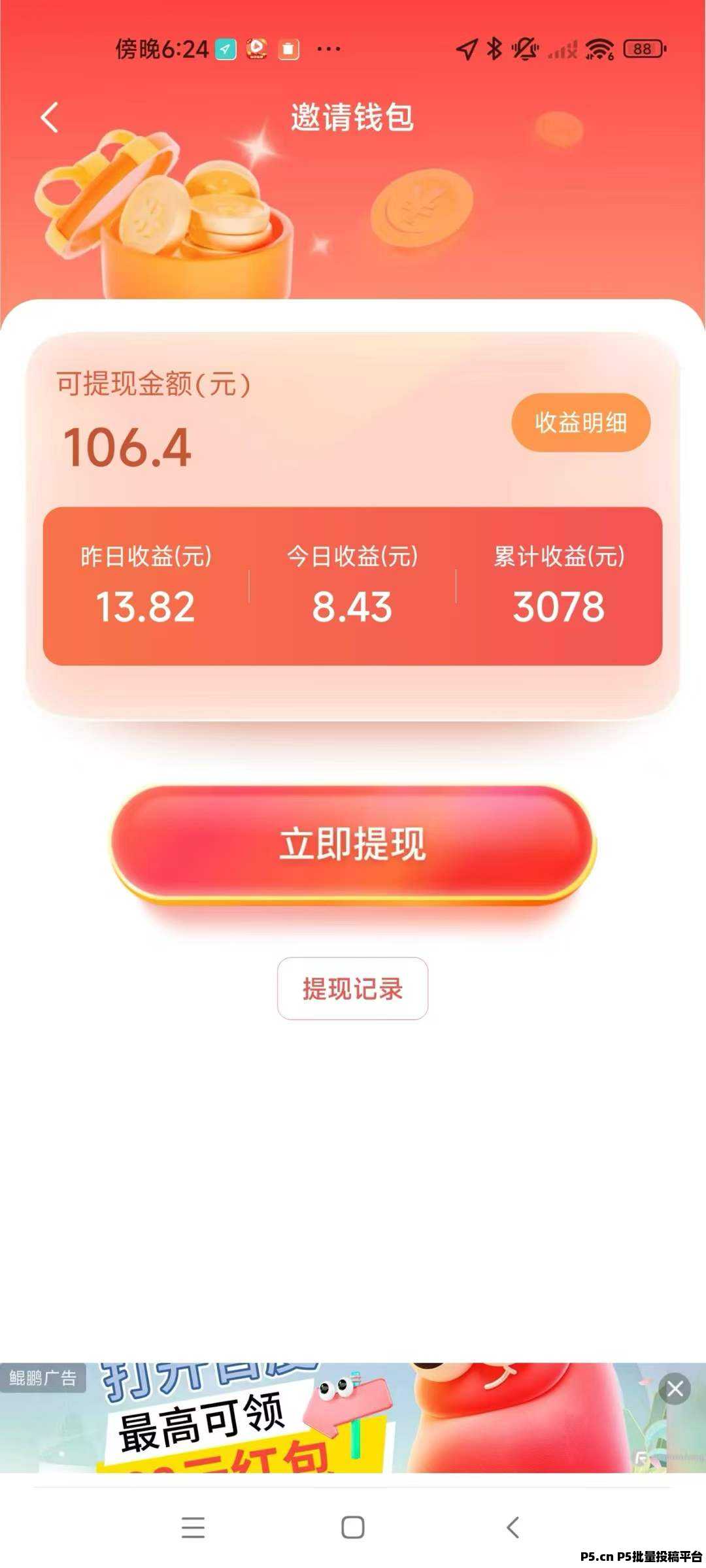Image resolution: width=706 pixels, height=1568 pixels.
Task: Tap the back arrow to exit 邀请钱包
Action: 49,118
